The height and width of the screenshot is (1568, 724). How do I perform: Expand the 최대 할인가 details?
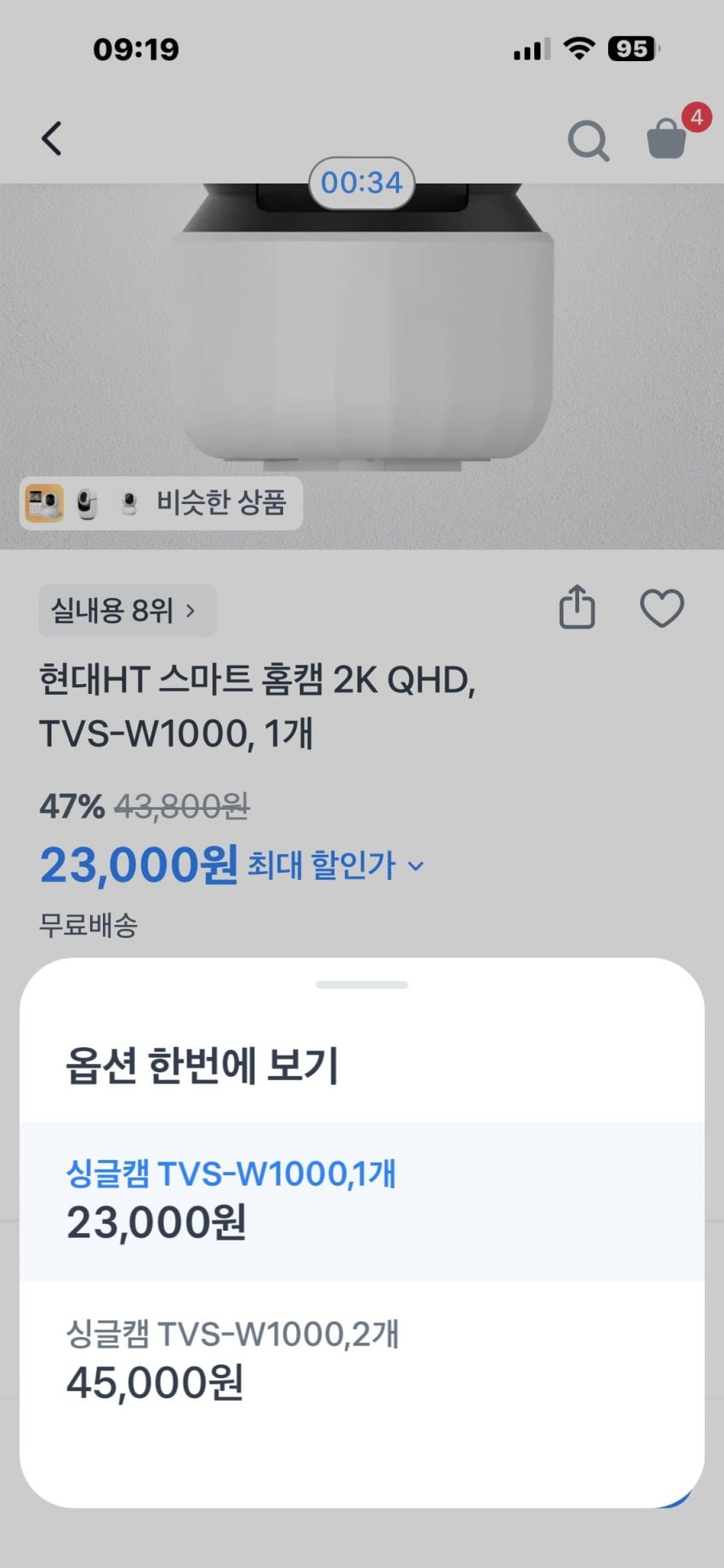click(335, 866)
